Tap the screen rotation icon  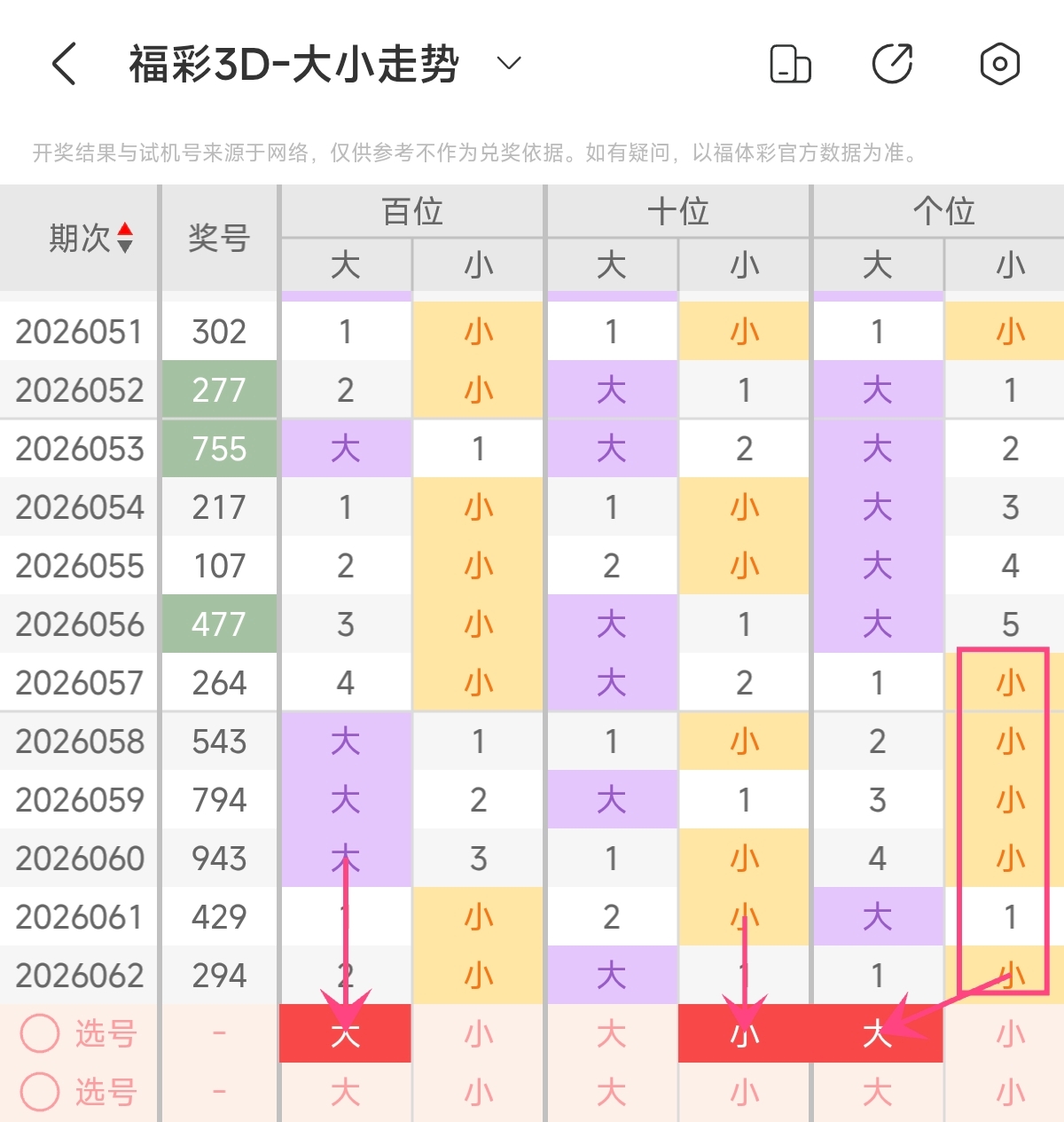coord(790,64)
